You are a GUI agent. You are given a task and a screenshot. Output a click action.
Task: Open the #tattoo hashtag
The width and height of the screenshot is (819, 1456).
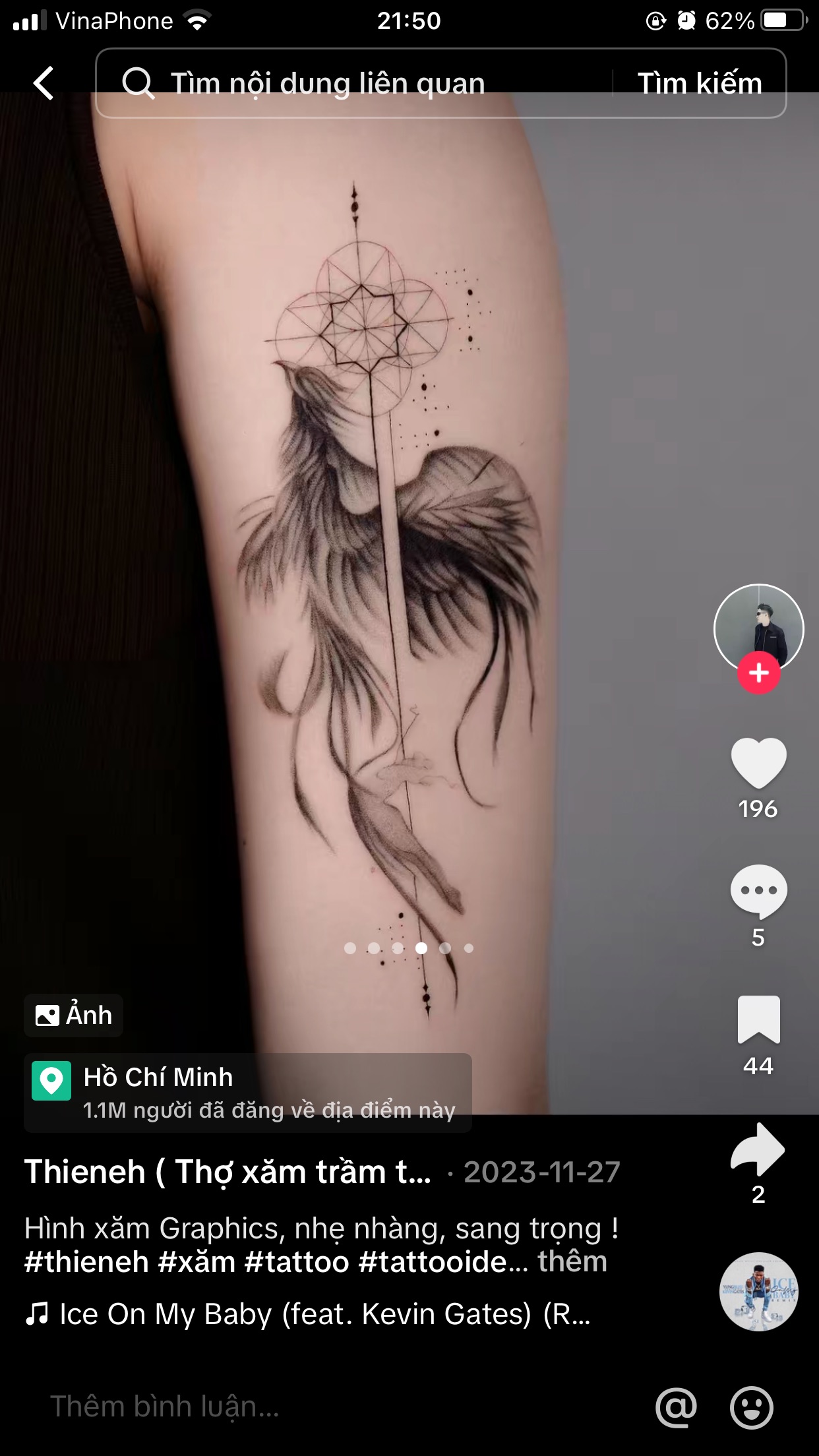(x=296, y=1261)
